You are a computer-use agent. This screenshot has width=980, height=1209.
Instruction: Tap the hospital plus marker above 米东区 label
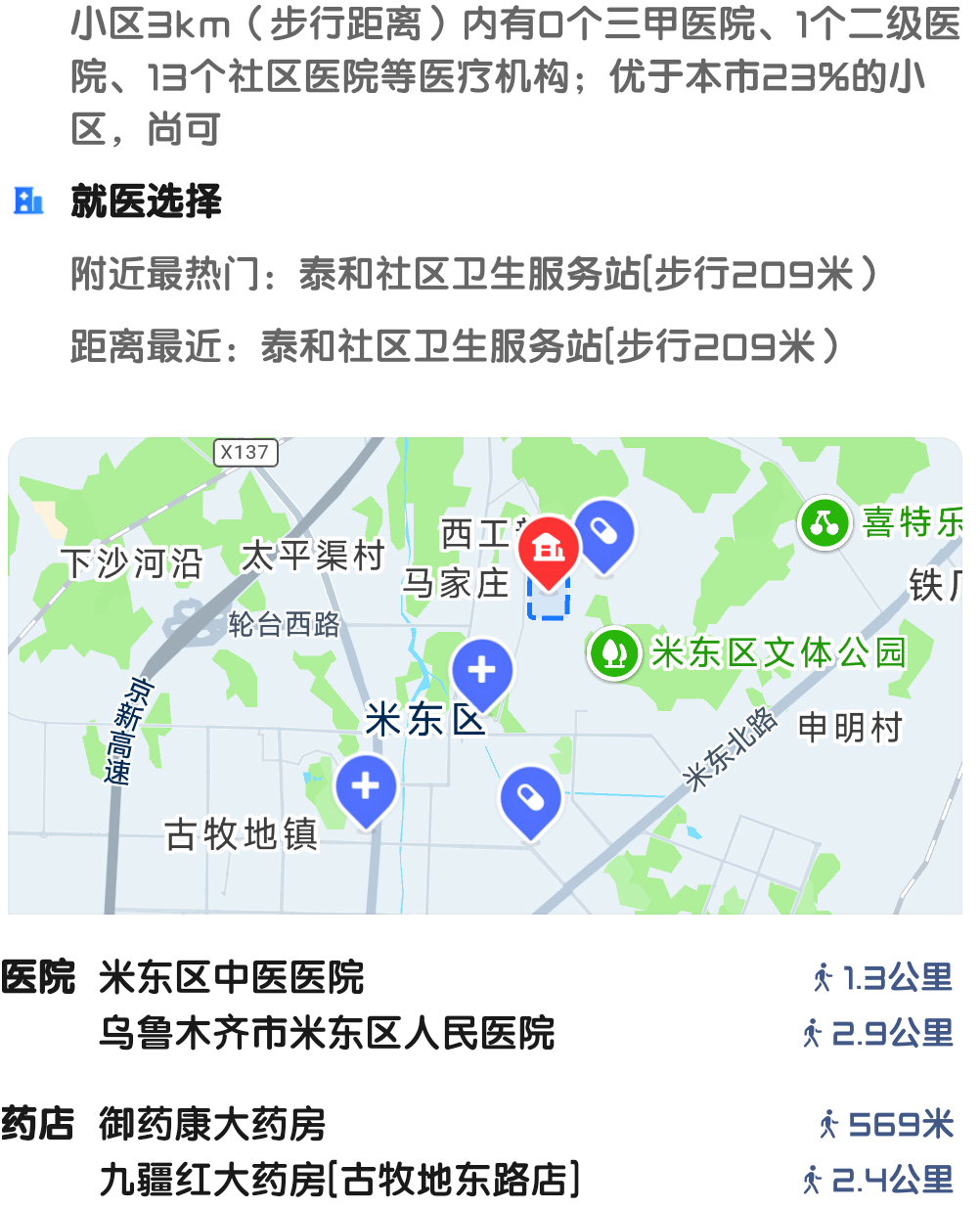pyautogui.click(x=482, y=671)
